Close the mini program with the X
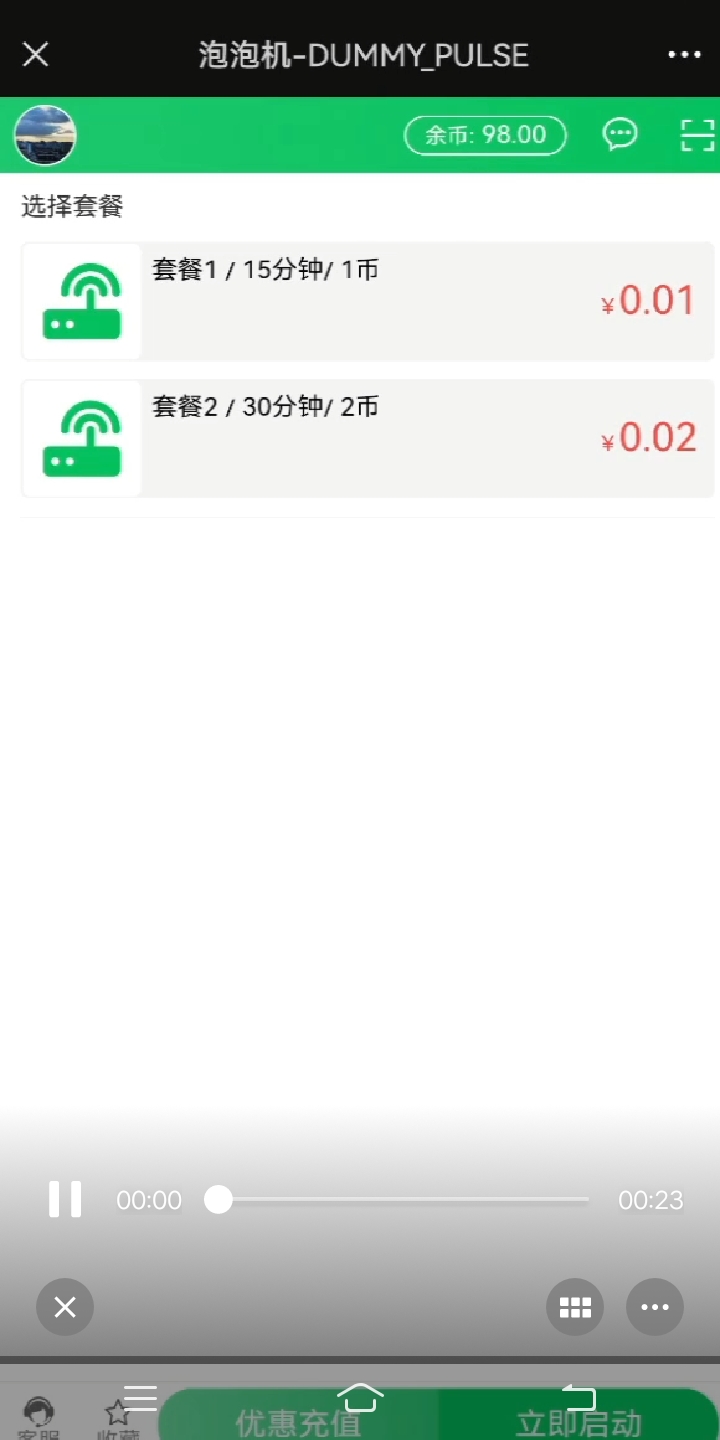The width and height of the screenshot is (720, 1440). click(36, 54)
